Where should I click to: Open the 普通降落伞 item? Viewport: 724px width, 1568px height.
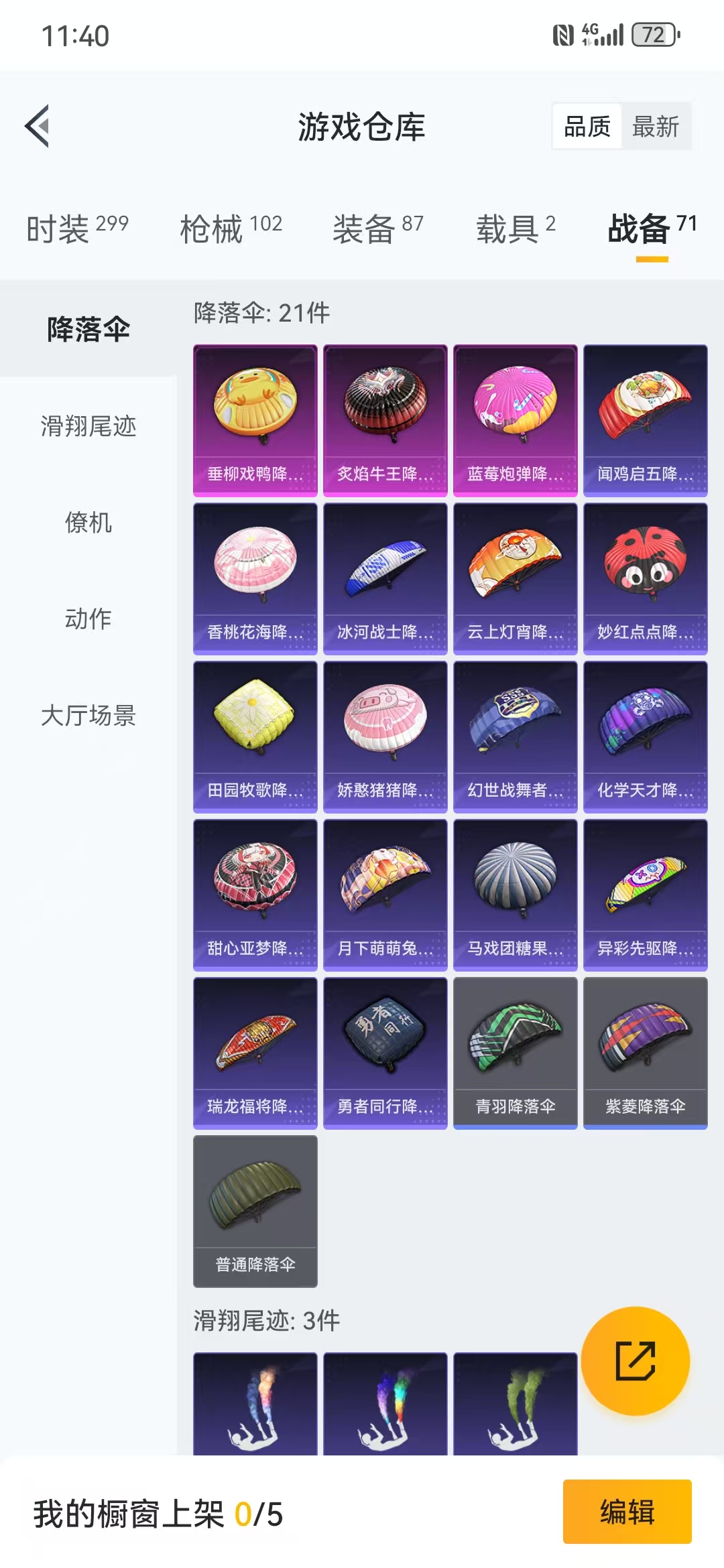(255, 1211)
